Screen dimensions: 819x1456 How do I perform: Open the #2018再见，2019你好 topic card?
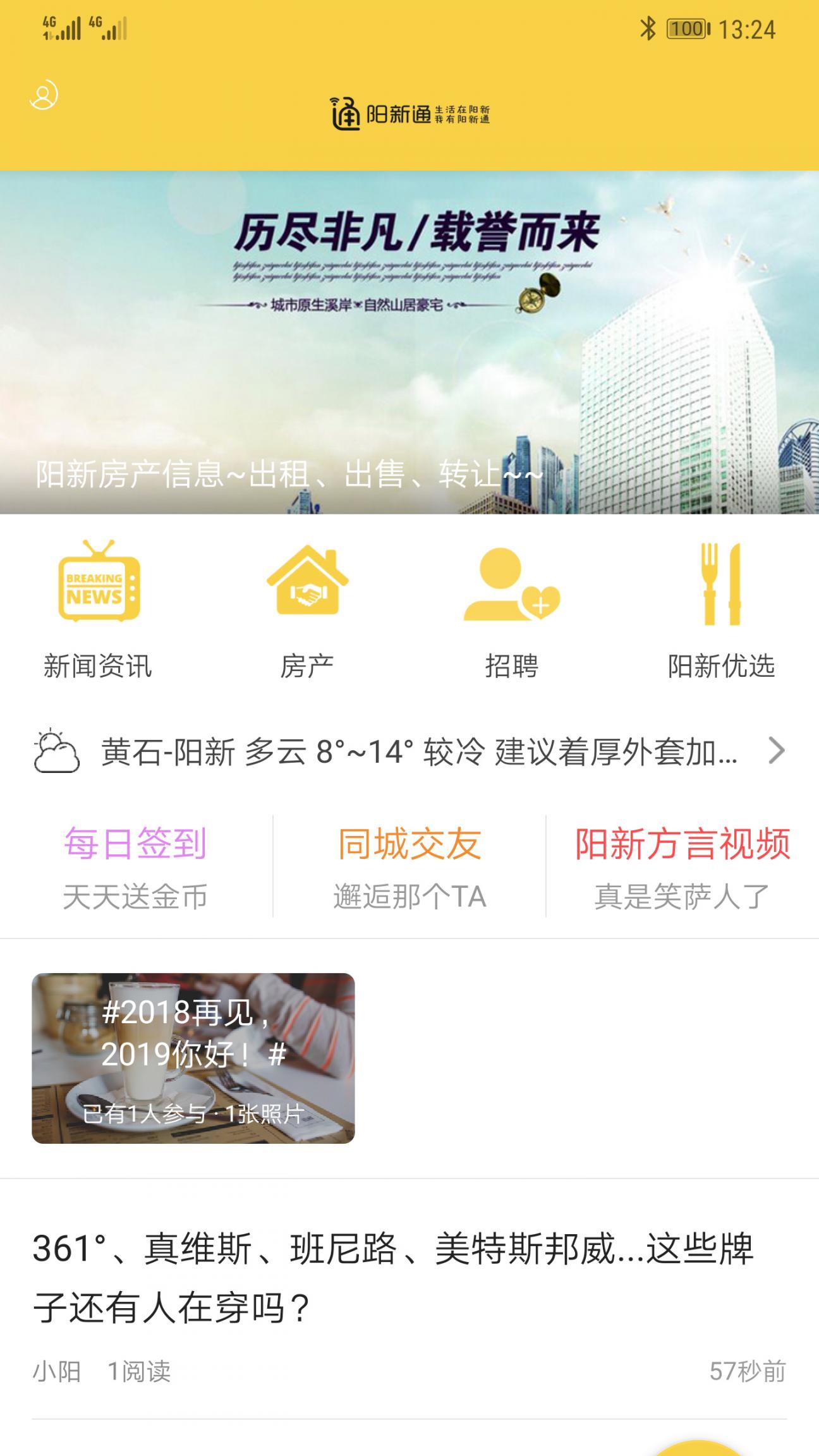pyautogui.click(x=193, y=1058)
